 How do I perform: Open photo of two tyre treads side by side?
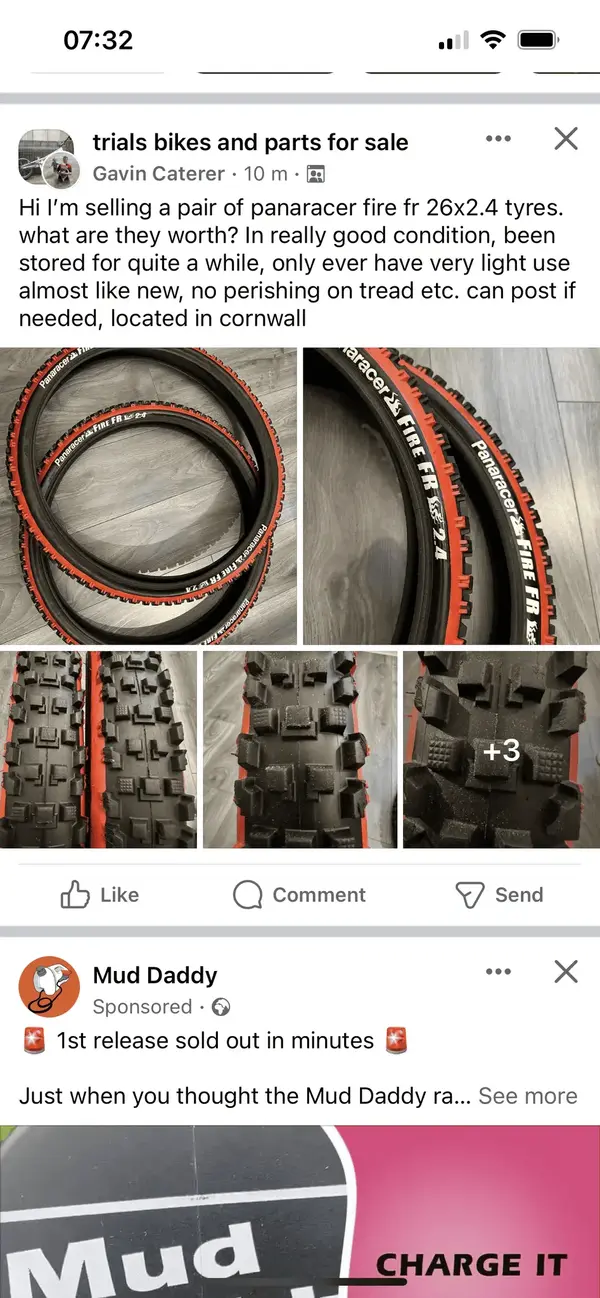(98, 750)
